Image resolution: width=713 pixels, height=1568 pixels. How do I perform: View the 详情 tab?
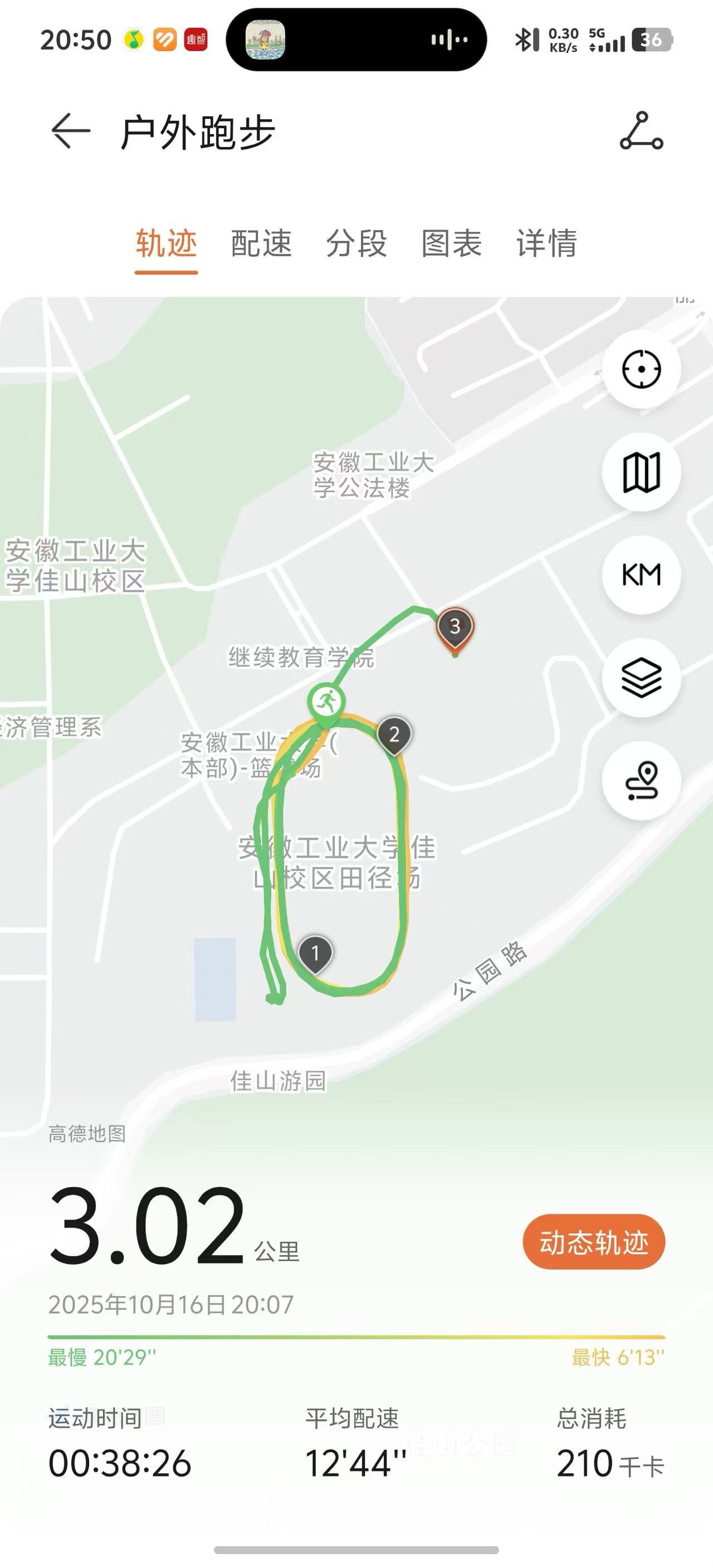pyautogui.click(x=546, y=243)
